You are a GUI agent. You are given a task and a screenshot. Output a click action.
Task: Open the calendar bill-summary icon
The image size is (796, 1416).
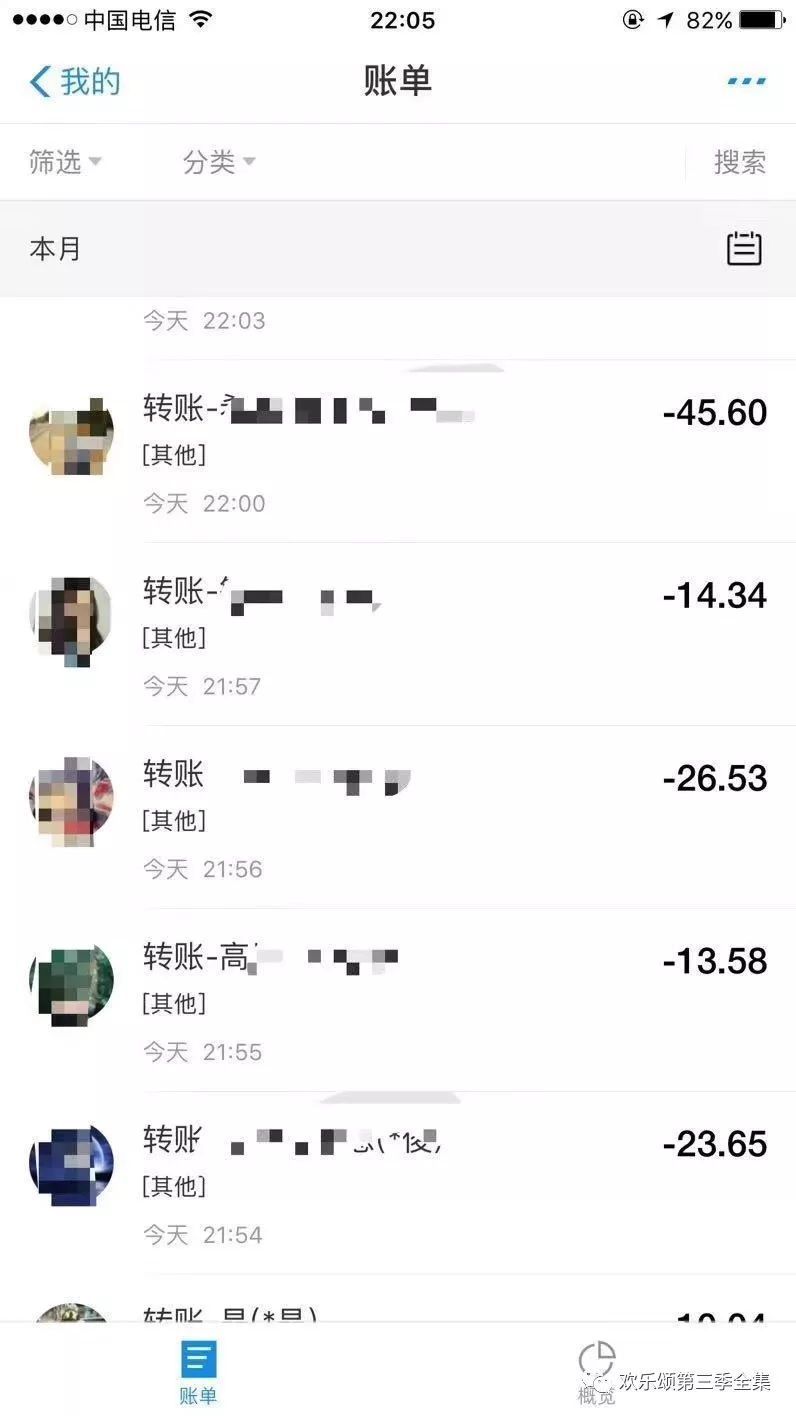pos(744,249)
